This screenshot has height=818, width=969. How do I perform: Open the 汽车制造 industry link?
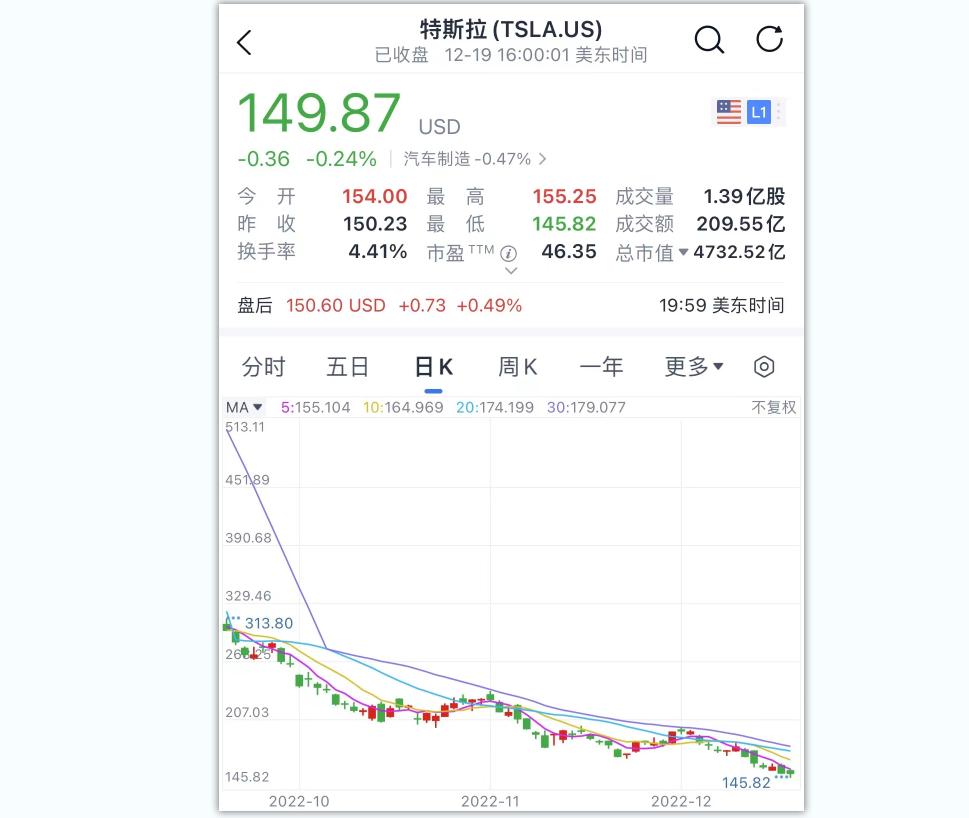475,159
